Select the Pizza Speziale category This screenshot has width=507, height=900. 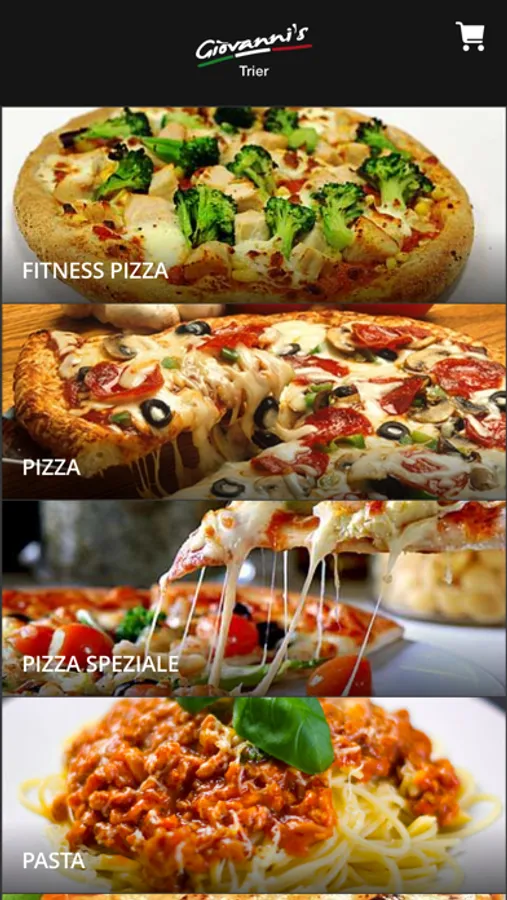pyautogui.click(x=254, y=598)
